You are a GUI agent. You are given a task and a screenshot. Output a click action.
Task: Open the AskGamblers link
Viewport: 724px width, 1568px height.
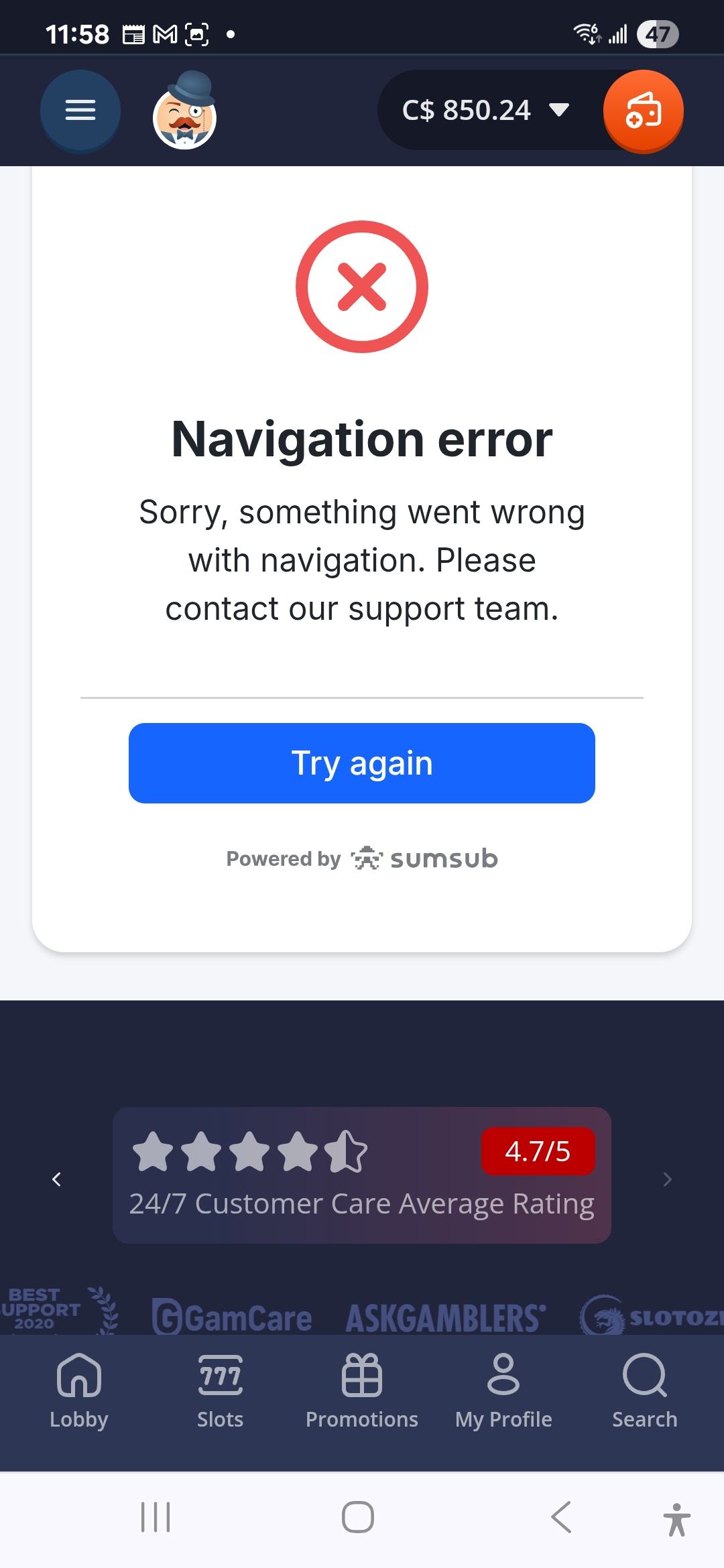(446, 1317)
